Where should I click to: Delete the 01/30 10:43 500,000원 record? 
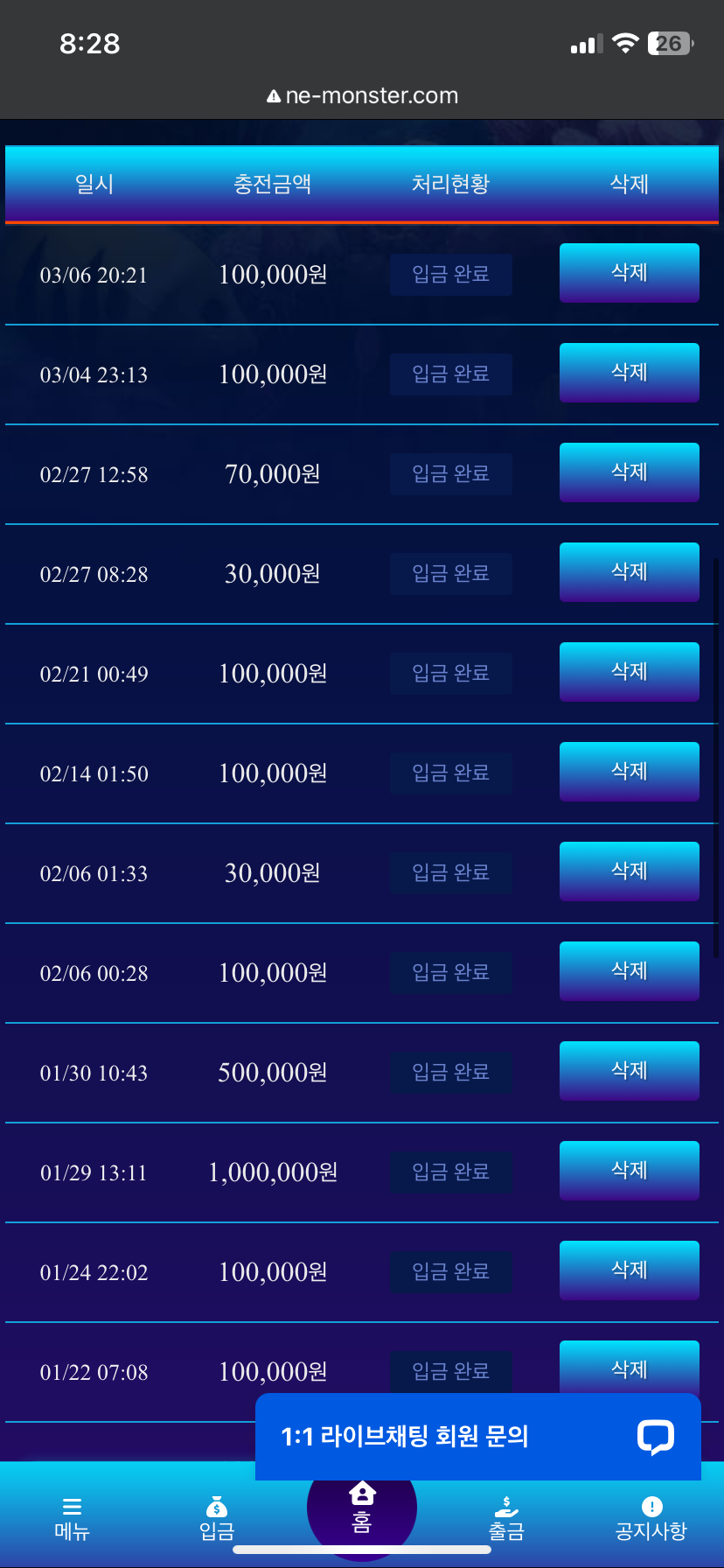tap(630, 1071)
